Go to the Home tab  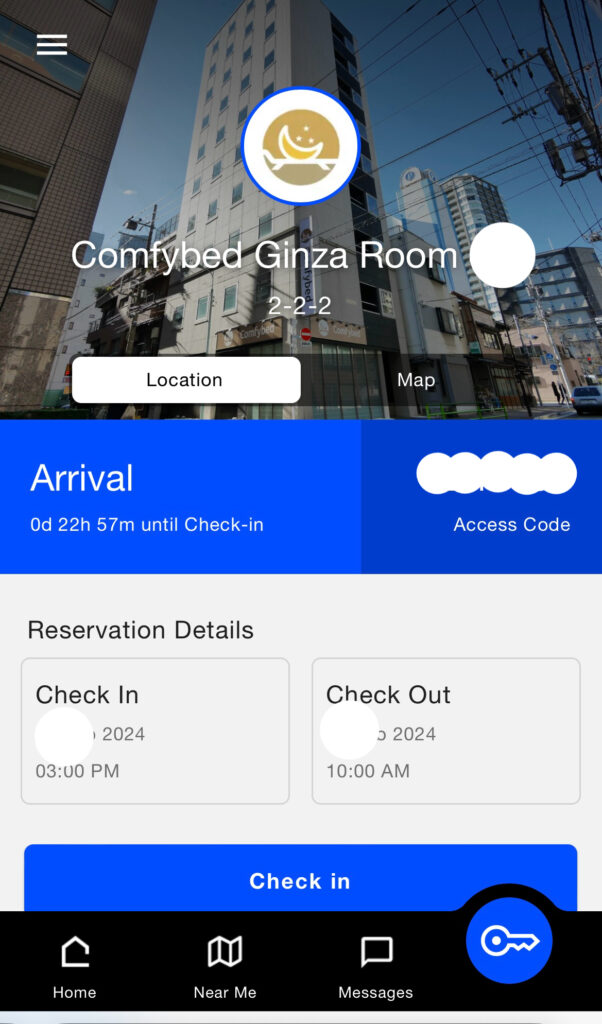pos(75,968)
